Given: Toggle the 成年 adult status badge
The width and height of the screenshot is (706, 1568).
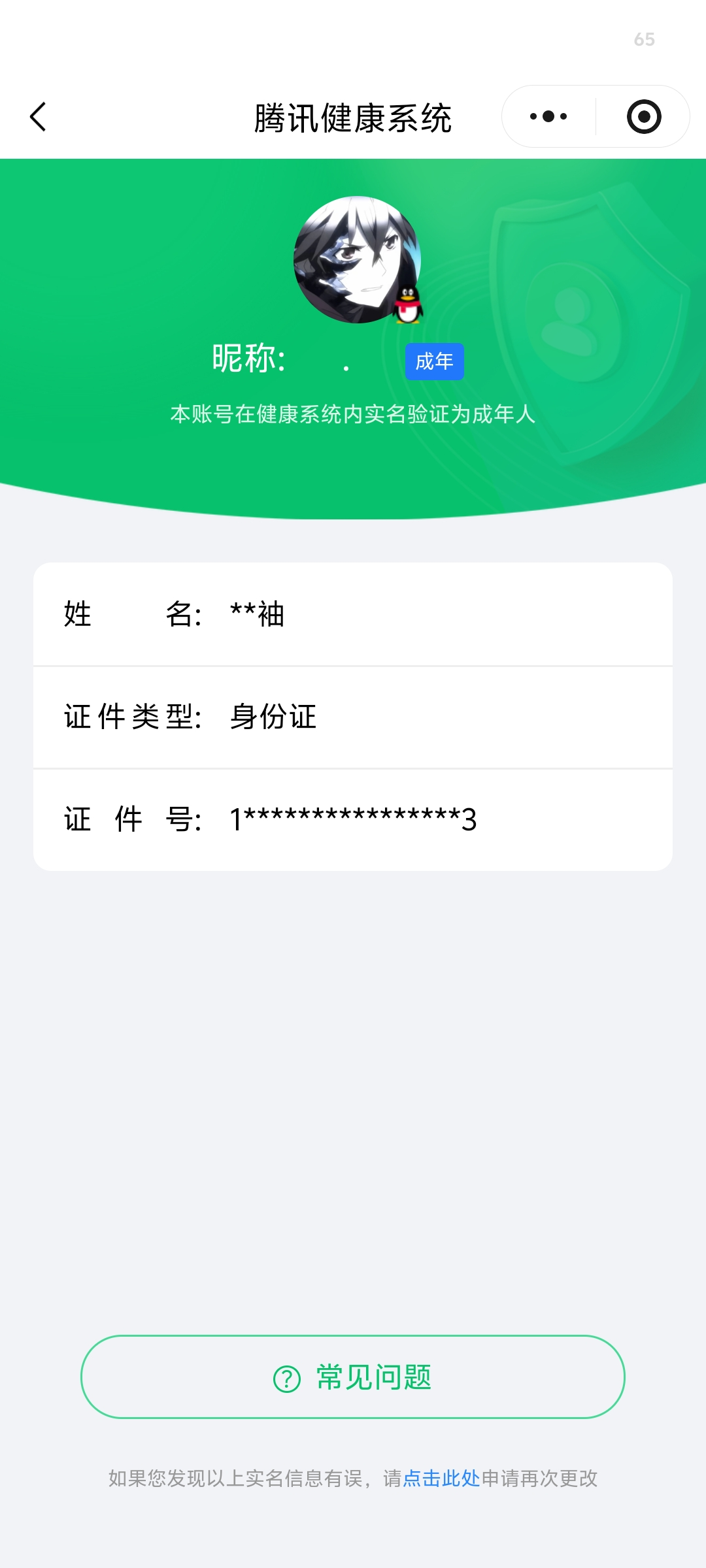Looking at the screenshot, I should coord(434,361).
